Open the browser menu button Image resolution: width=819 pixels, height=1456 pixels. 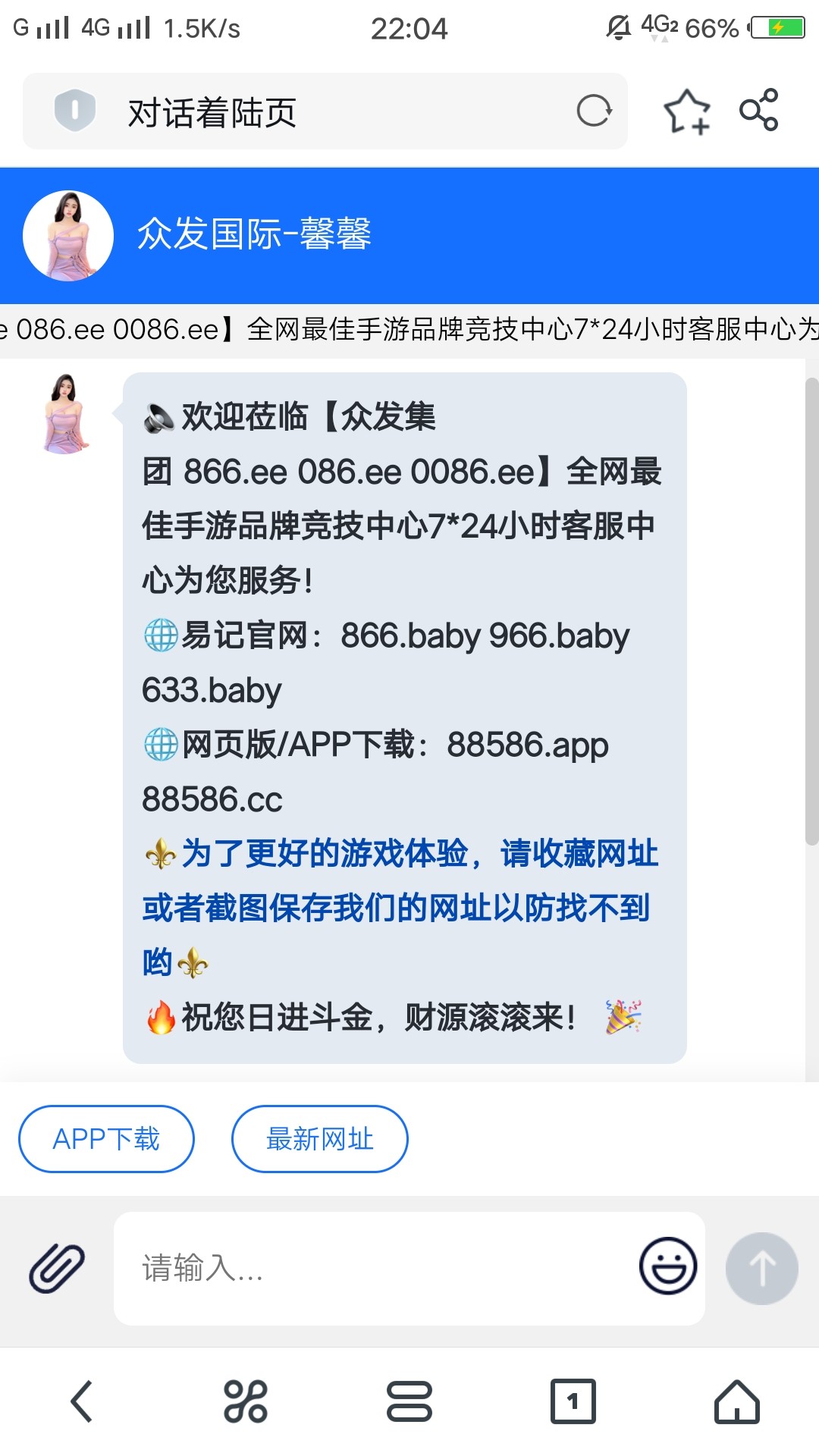pos(409,1401)
